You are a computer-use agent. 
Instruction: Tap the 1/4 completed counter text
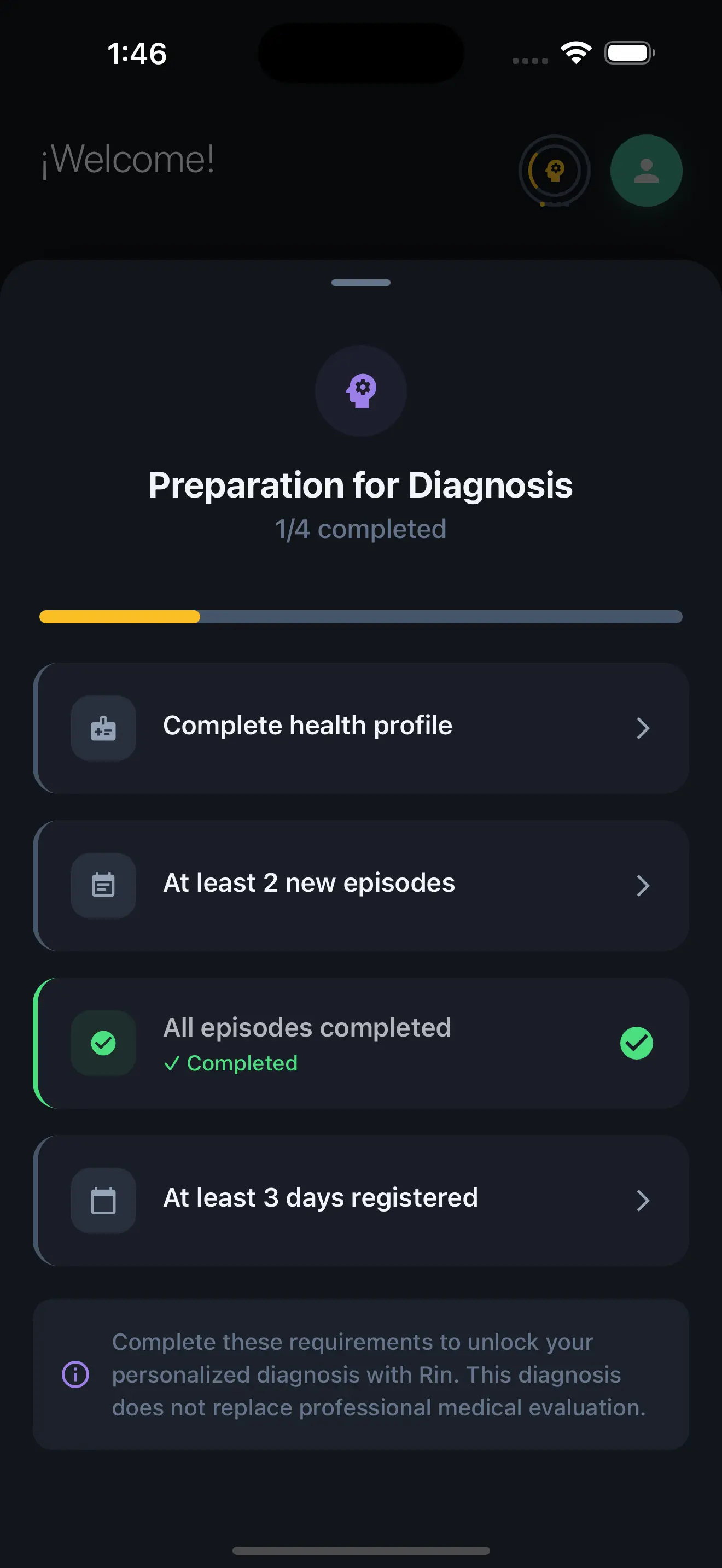pos(360,529)
